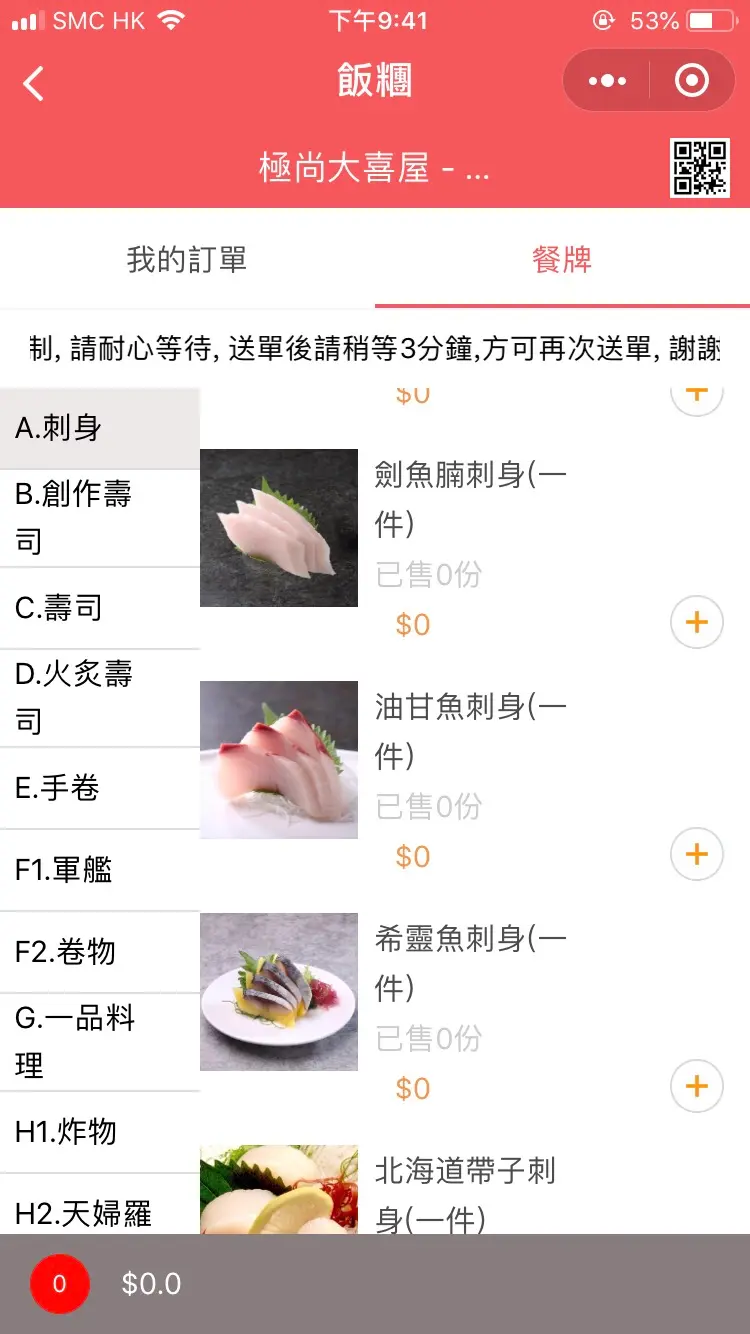
Task: View the 油甘魚刺身 dish photo
Action: point(279,760)
